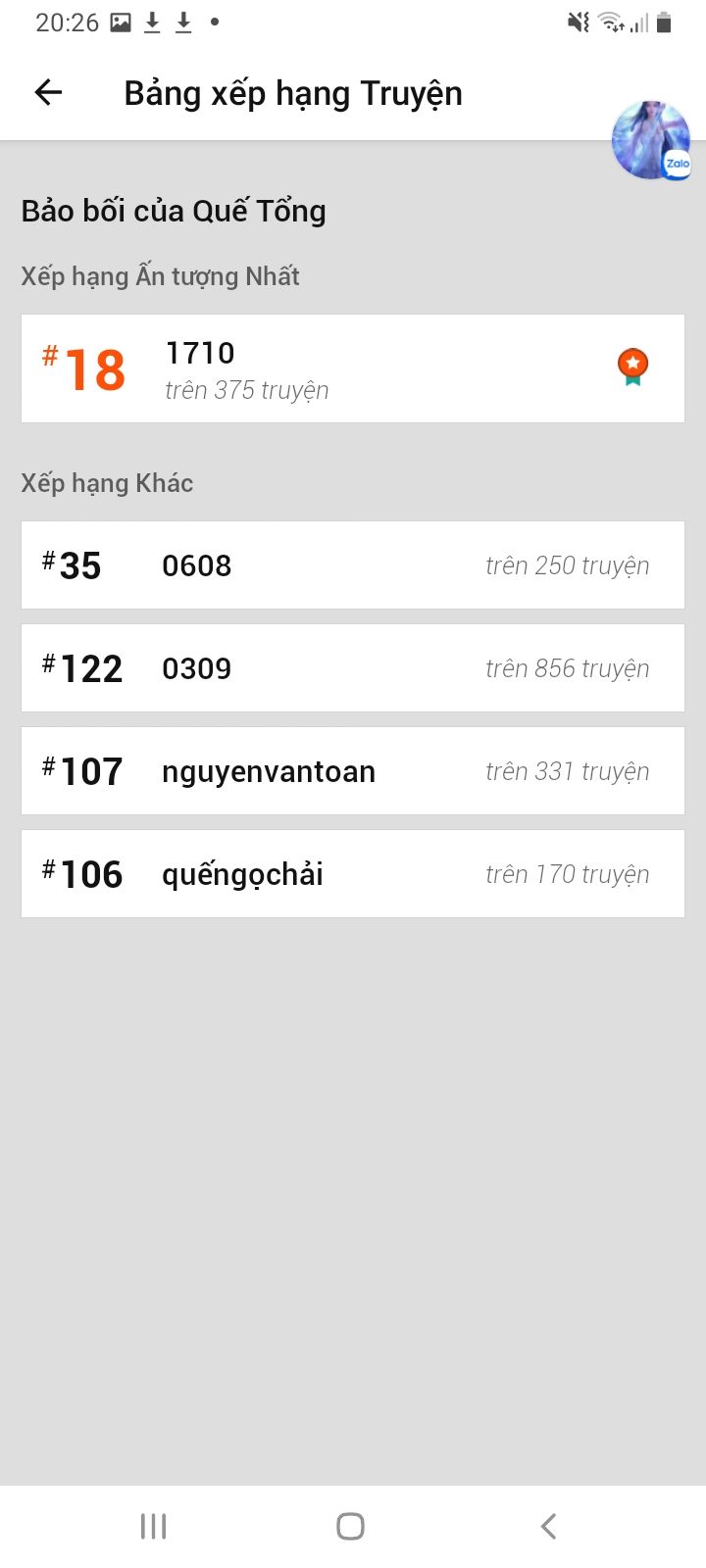Select the #122 ranking row for 0309
706x1568 pixels.
coord(353,668)
